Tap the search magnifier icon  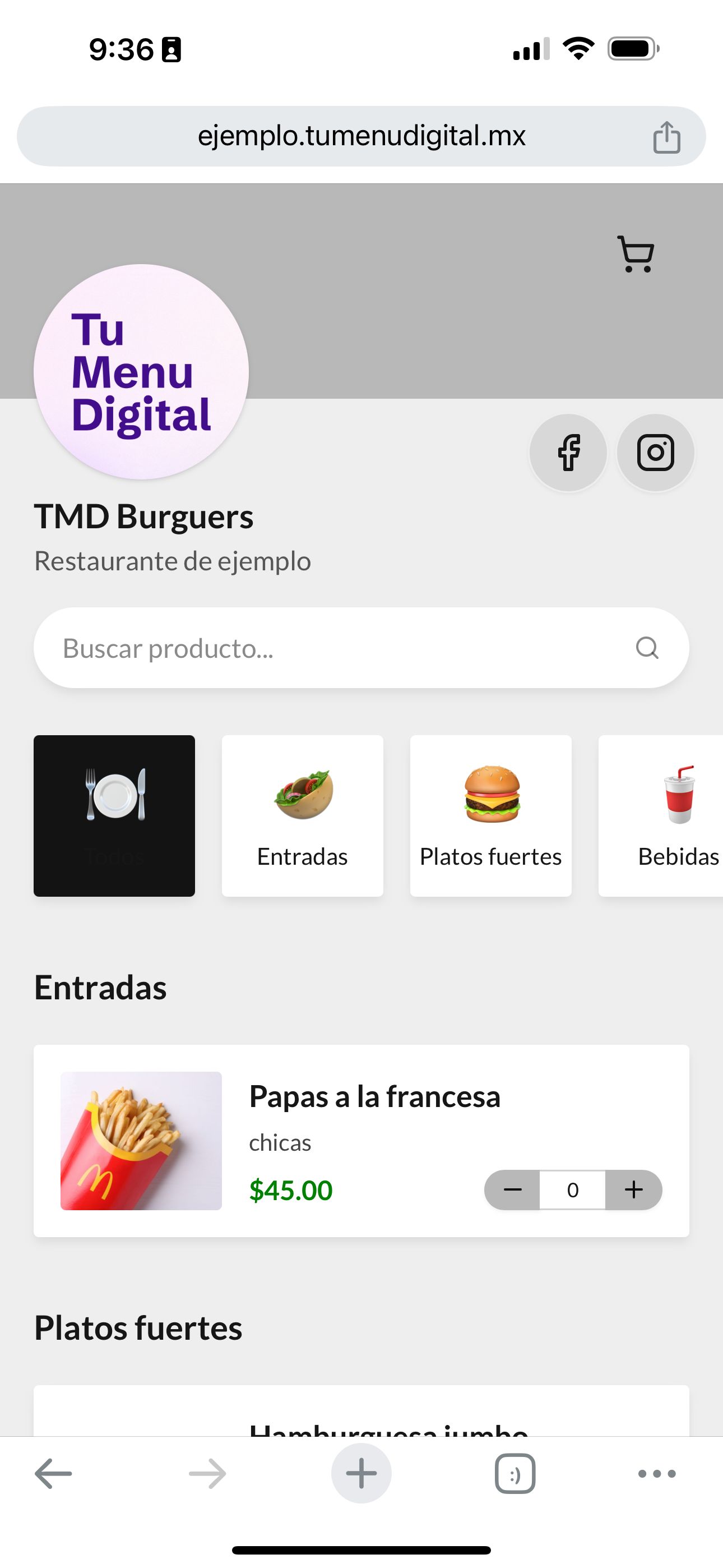click(x=647, y=648)
